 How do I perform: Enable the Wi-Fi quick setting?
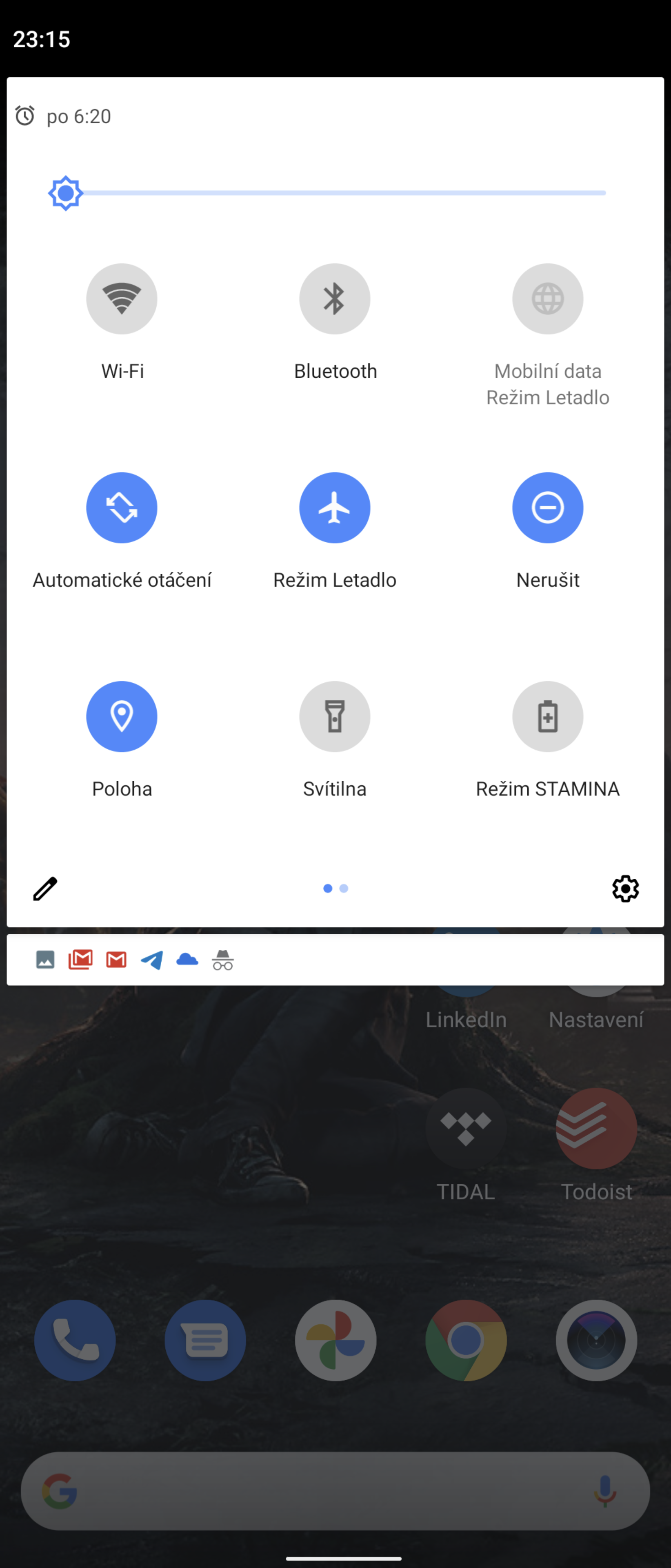tap(122, 298)
